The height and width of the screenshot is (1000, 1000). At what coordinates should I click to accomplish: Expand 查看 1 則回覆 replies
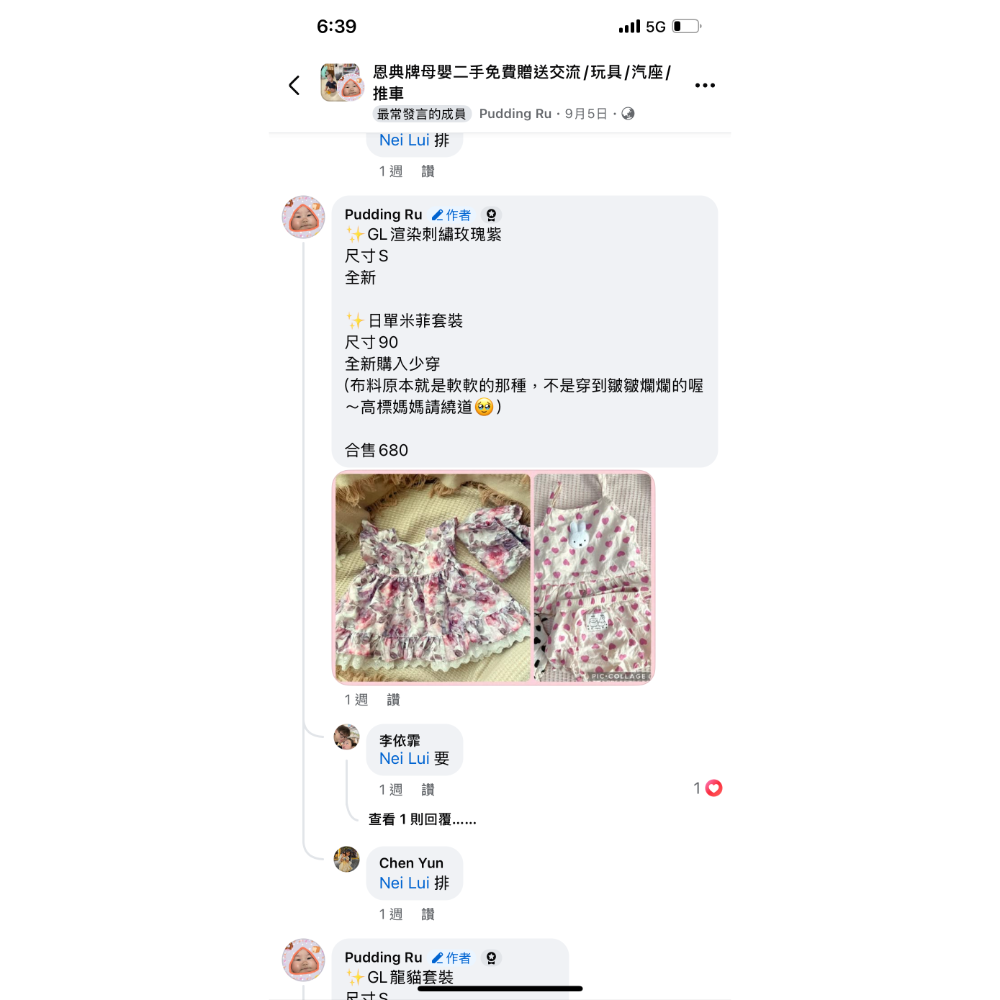422,819
